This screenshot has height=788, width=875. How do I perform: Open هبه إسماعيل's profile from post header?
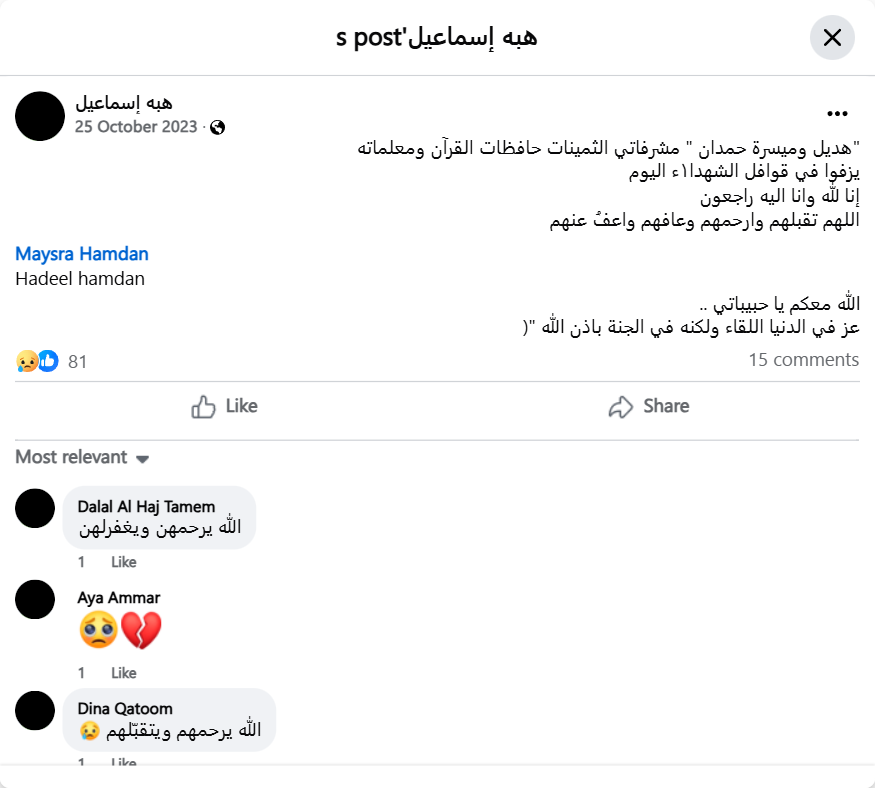pos(124,102)
